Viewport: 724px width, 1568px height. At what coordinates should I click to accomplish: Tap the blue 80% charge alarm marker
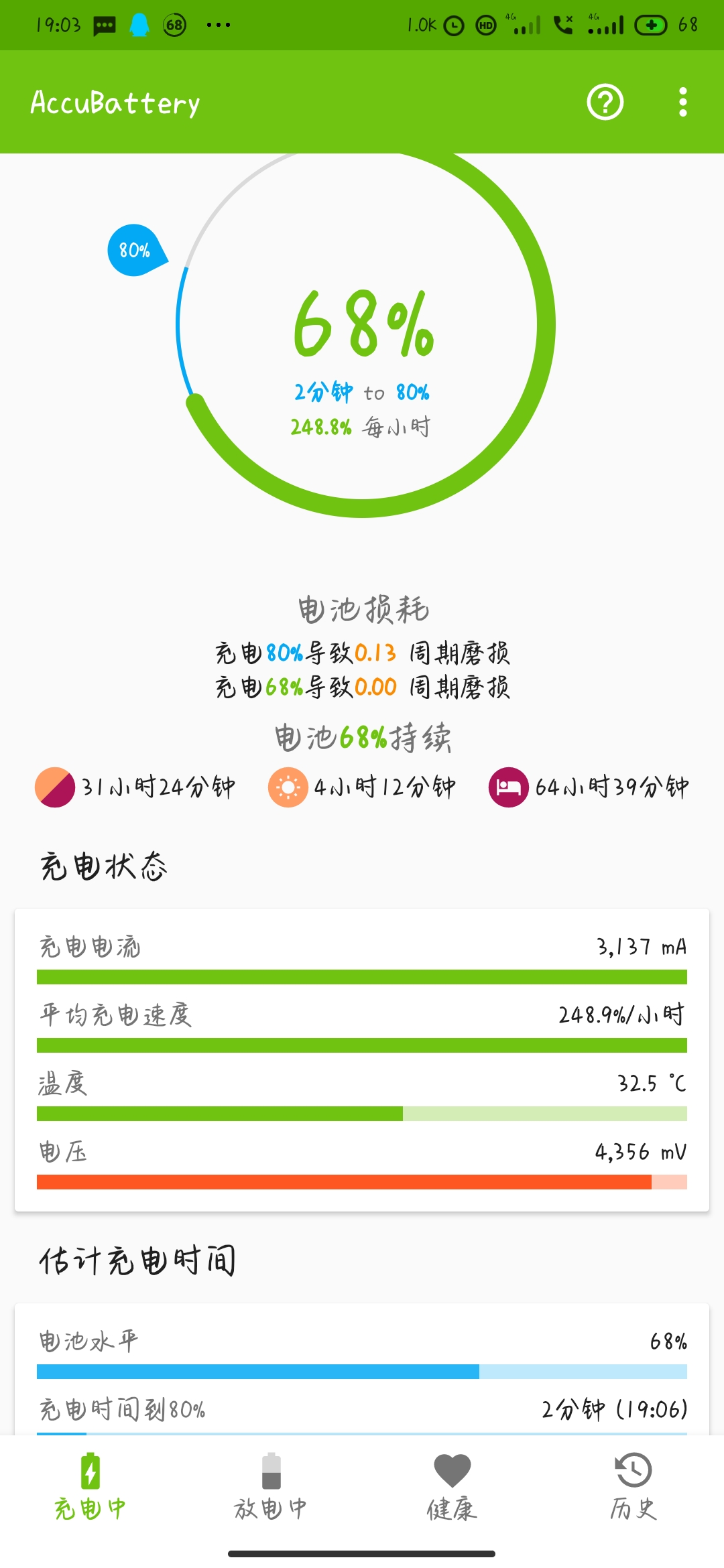136,250
